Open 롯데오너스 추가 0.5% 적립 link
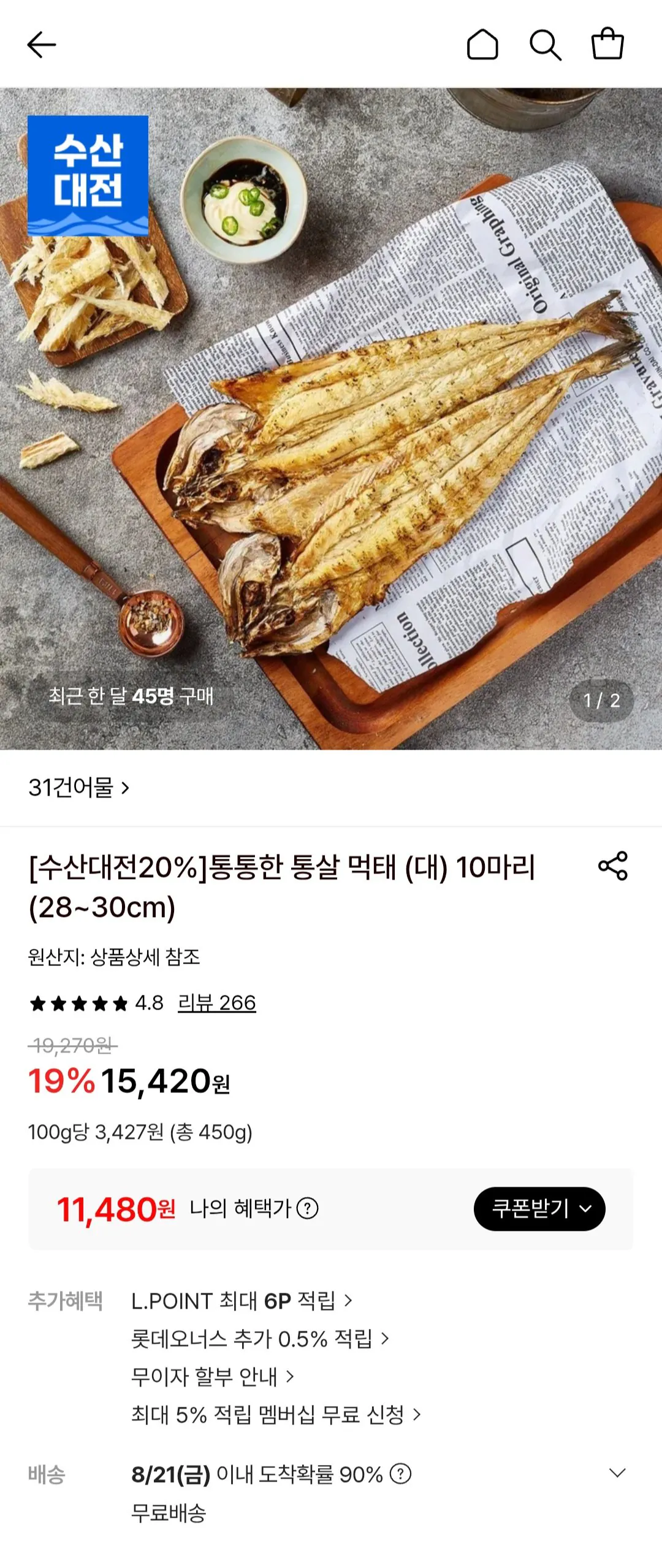Image resolution: width=662 pixels, height=1568 pixels. pyautogui.click(x=260, y=1339)
